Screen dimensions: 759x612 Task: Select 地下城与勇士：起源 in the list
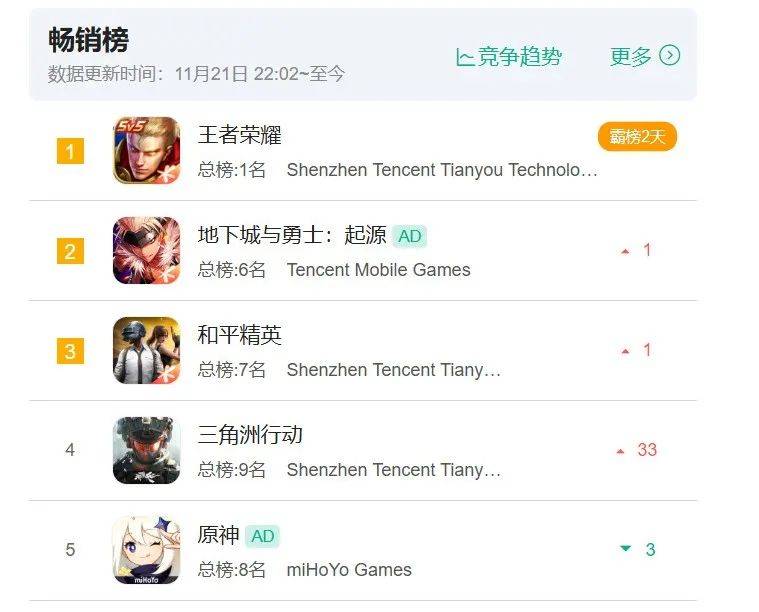(291, 236)
